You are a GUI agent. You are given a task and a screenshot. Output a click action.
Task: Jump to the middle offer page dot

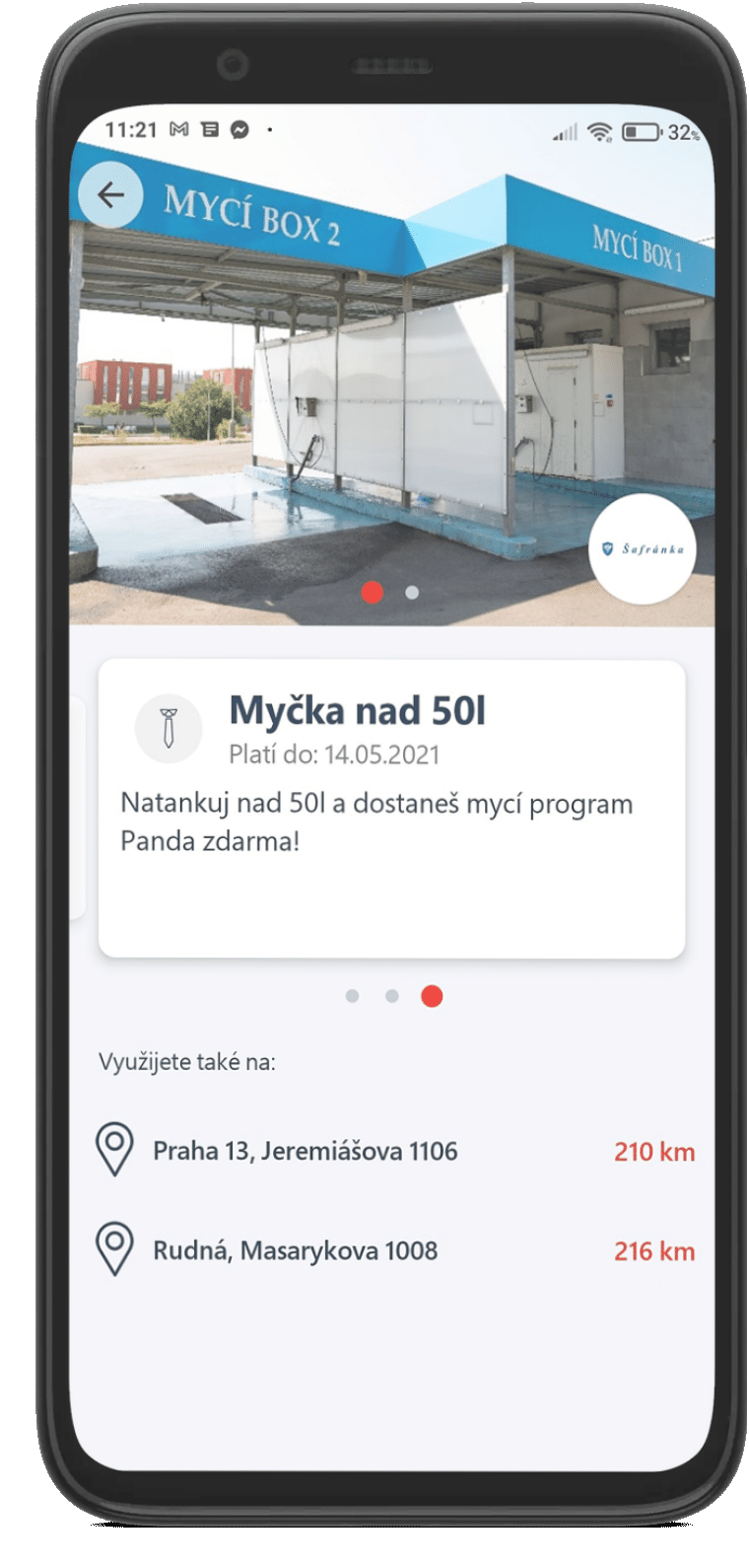tap(392, 996)
